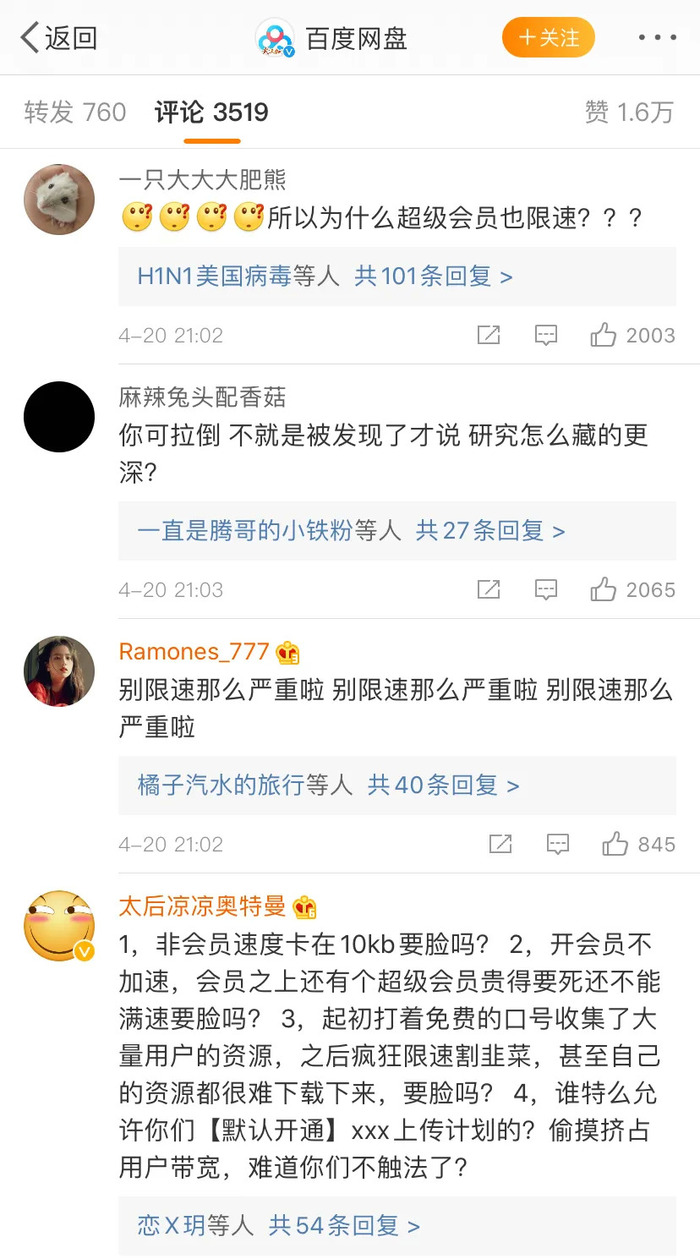
Task: Open the 百度网盘 account title
Action: [x=356, y=38]
